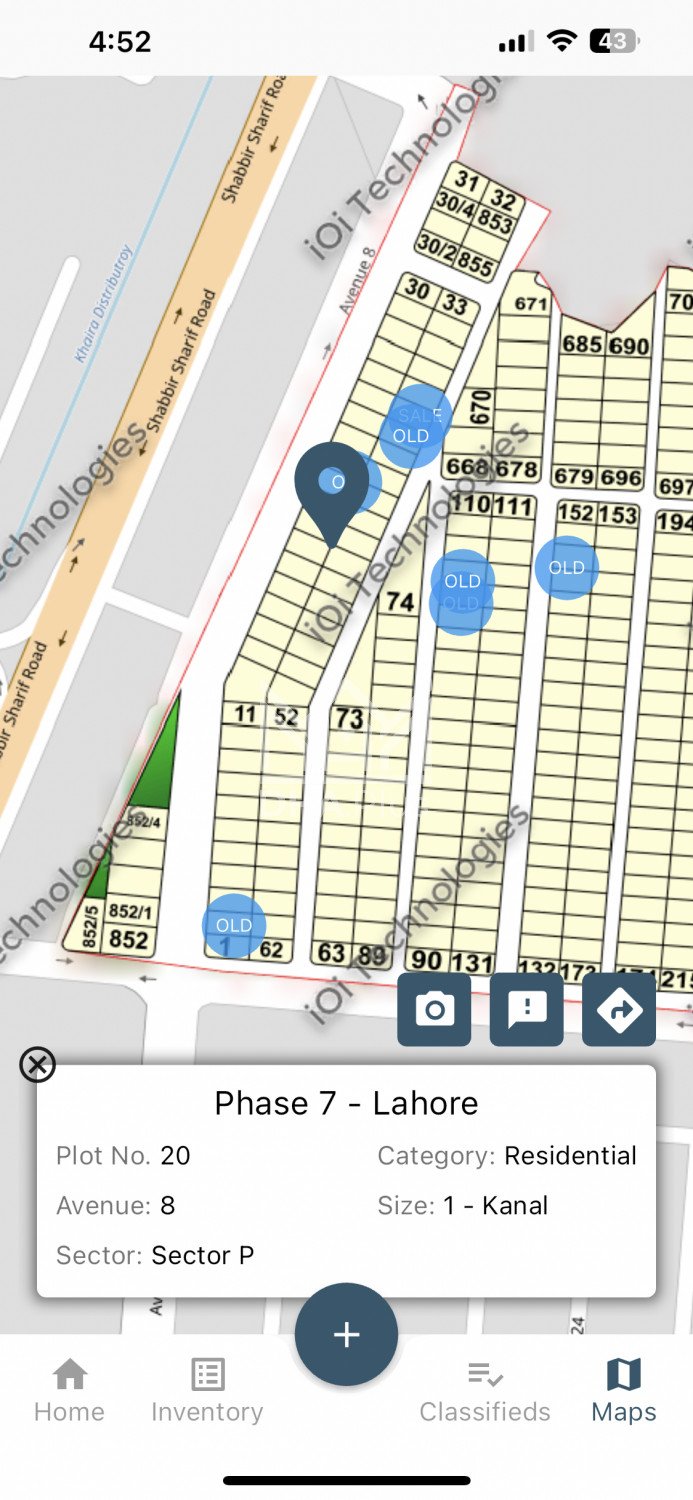Select the OLD marker below plot 152
This screenshot has height=1500, width=693.
(x=566, y=568)
